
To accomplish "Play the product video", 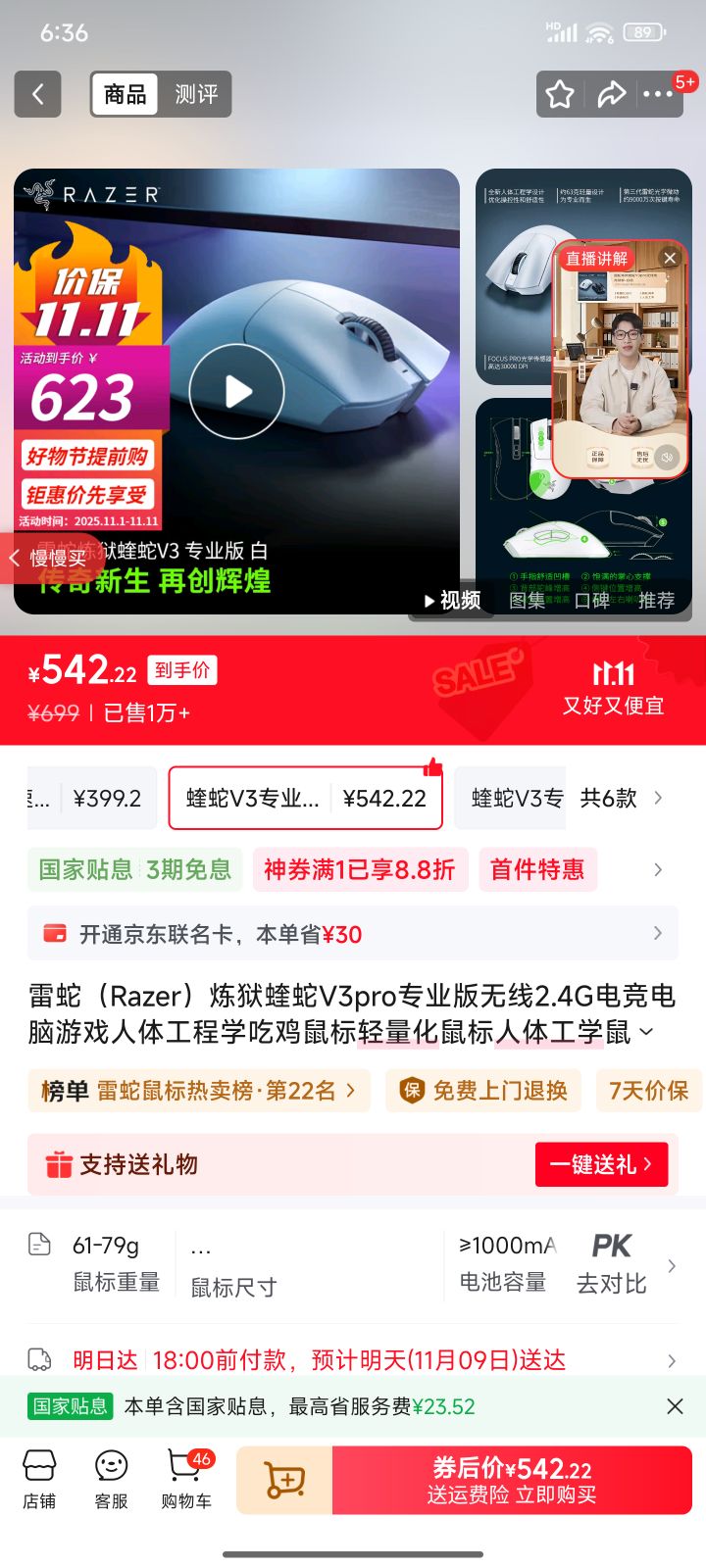I will click(x=235, y=391).
